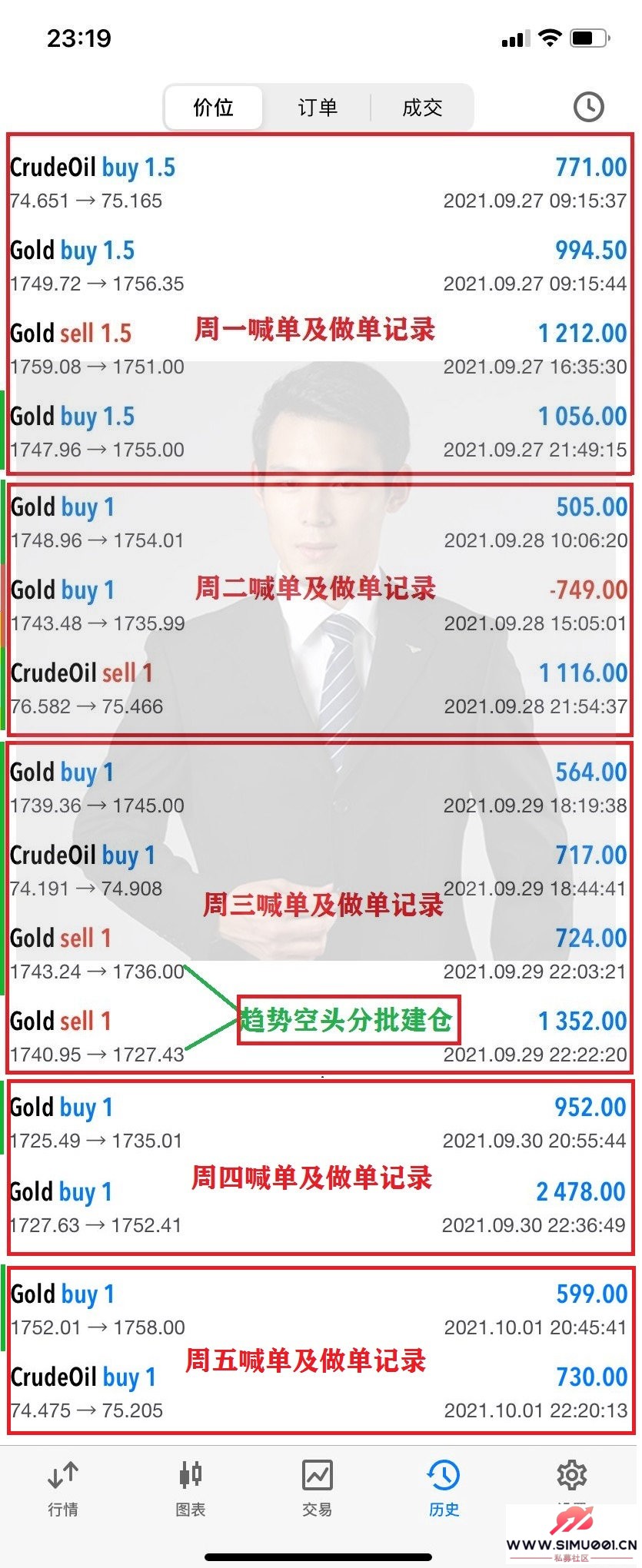The height and width of the screenshot is (1568, 642).
Task: Select the 历史 tab
Action: point(444,1488)
